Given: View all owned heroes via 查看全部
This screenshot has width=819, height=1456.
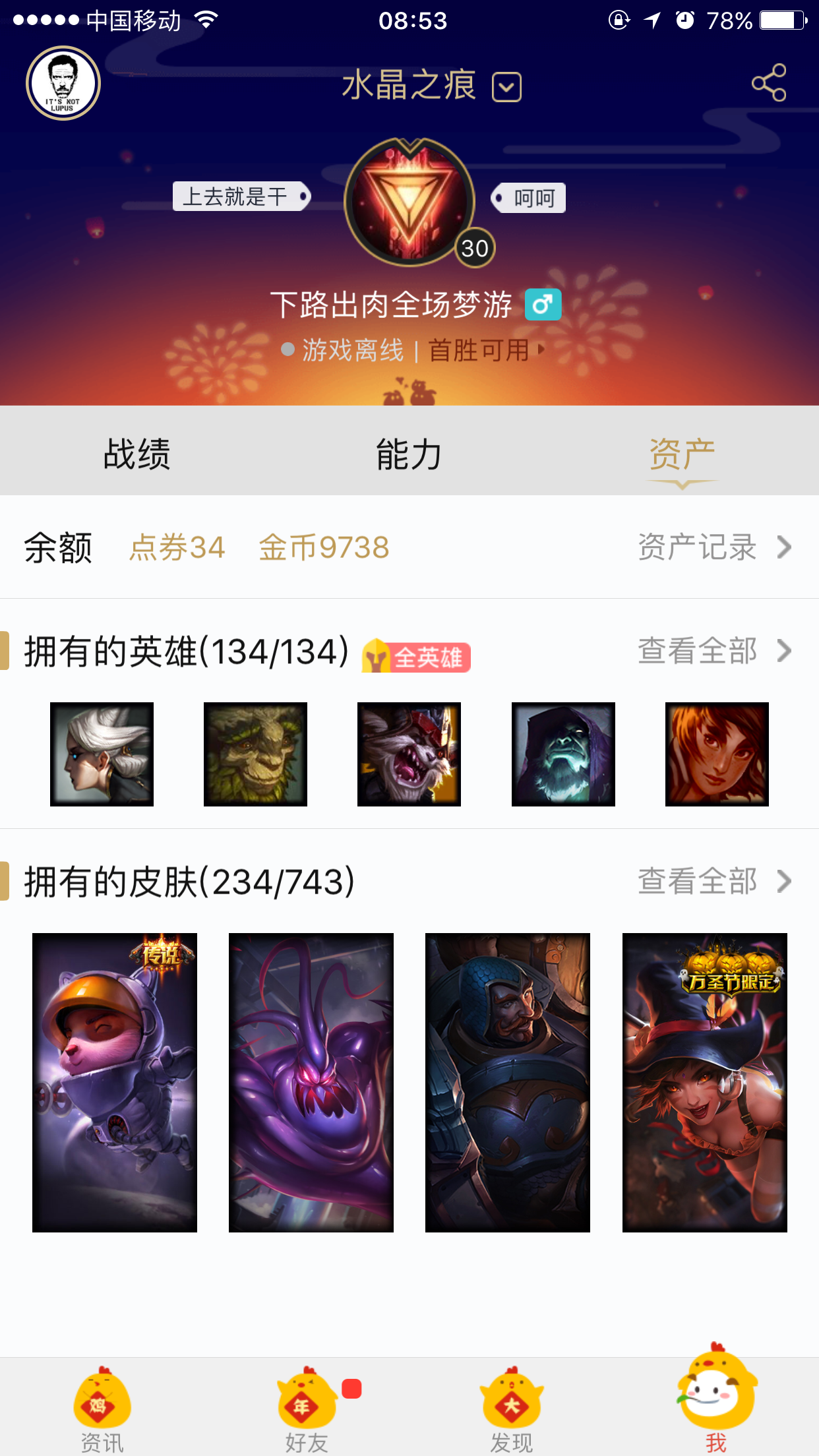Looking at the screenshot, I should pos(714,651).
